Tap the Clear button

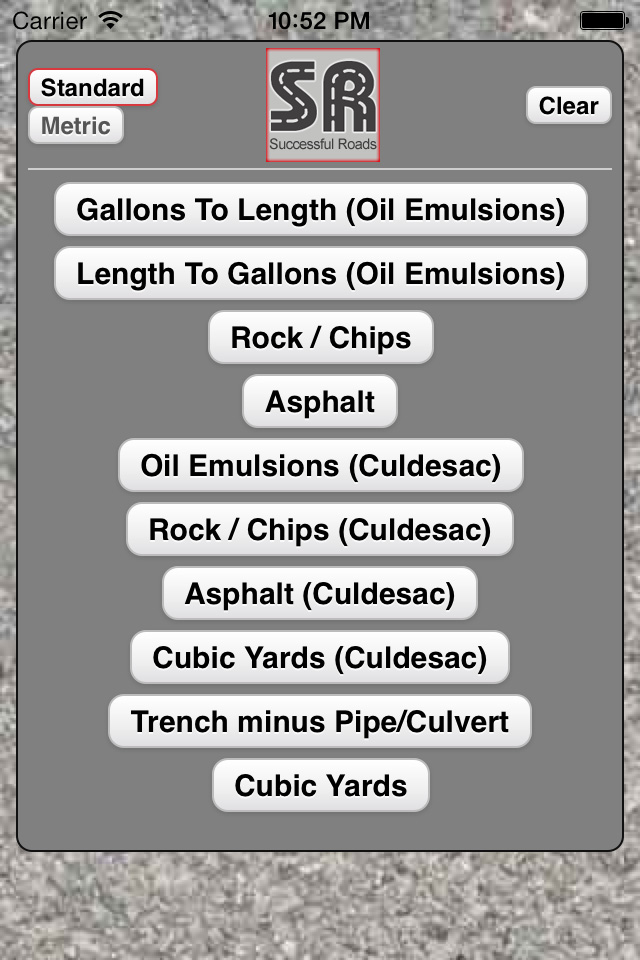(x=568, y=105)
